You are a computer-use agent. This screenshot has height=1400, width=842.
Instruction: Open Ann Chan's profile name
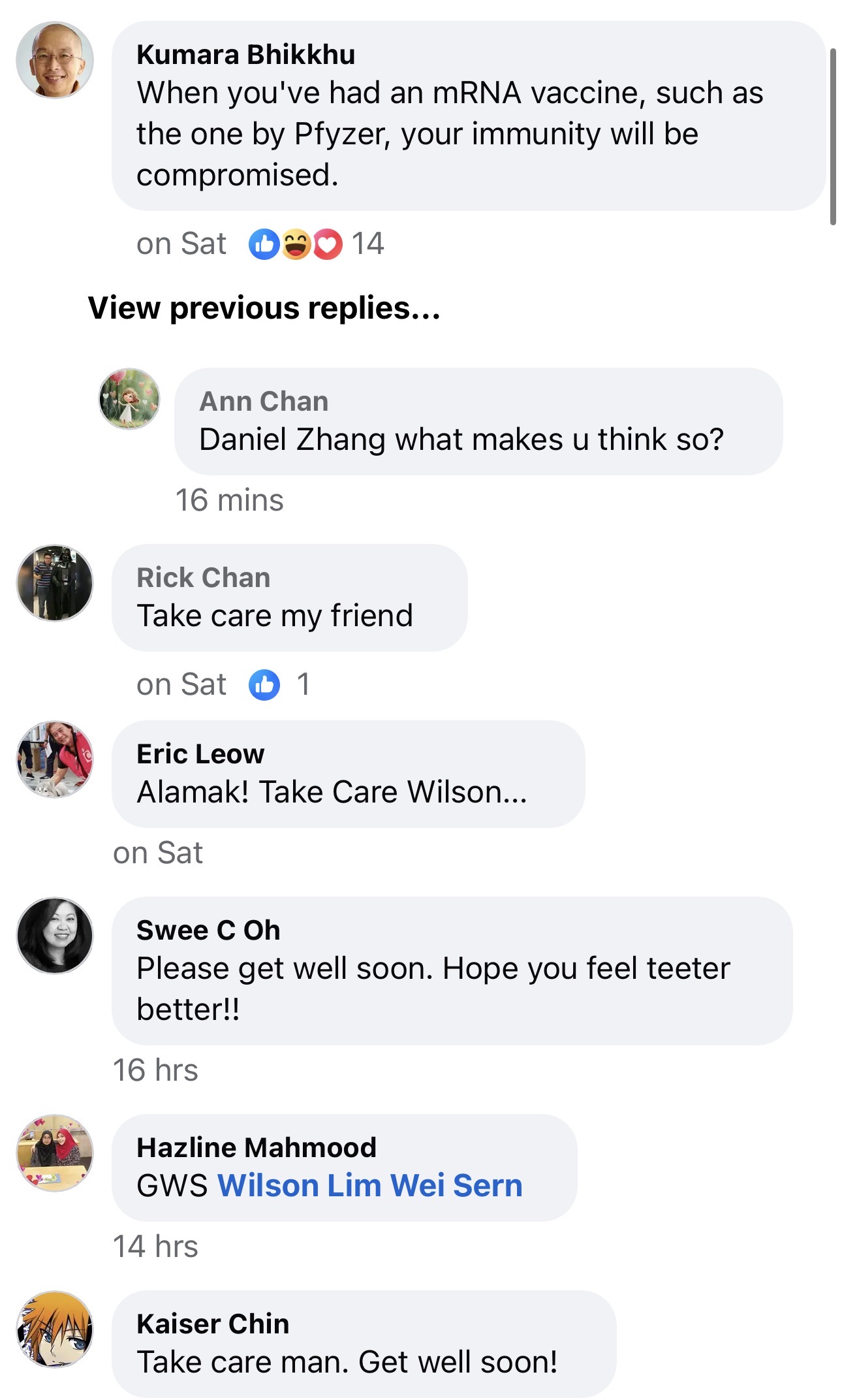(x=264, y=402)
